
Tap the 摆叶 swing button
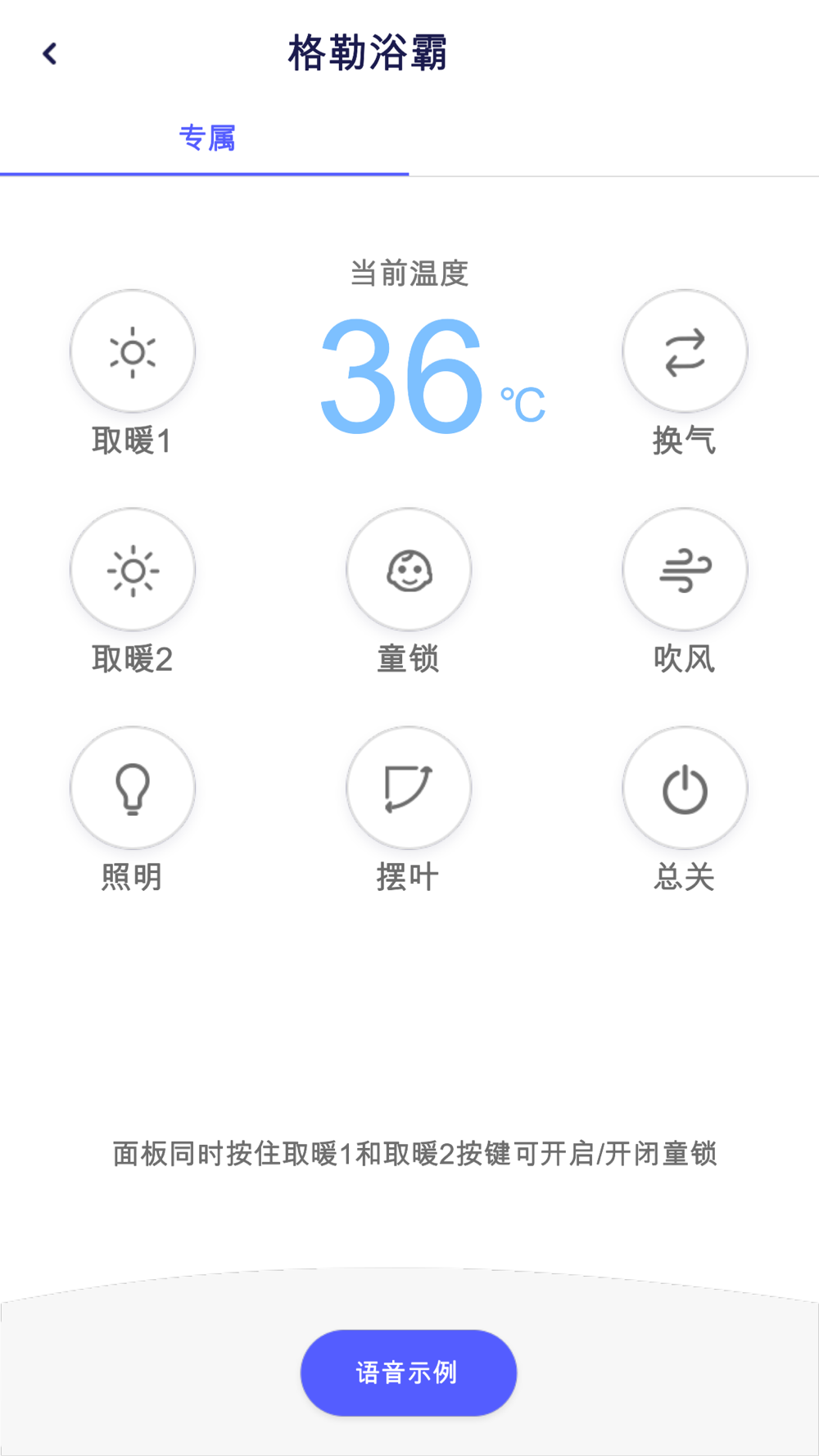409,789
